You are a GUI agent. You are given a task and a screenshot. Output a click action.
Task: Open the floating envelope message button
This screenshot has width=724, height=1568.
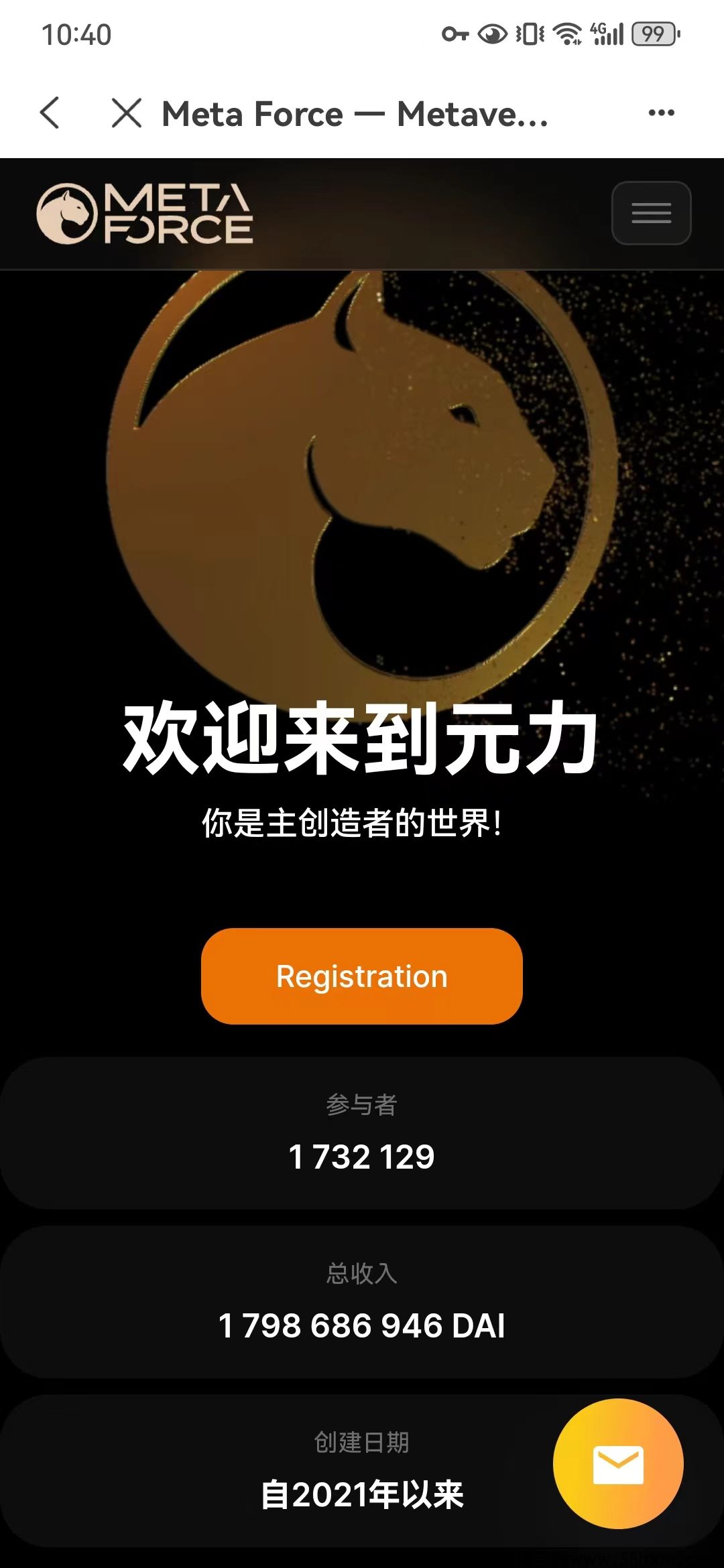[x=618, y=1464]
